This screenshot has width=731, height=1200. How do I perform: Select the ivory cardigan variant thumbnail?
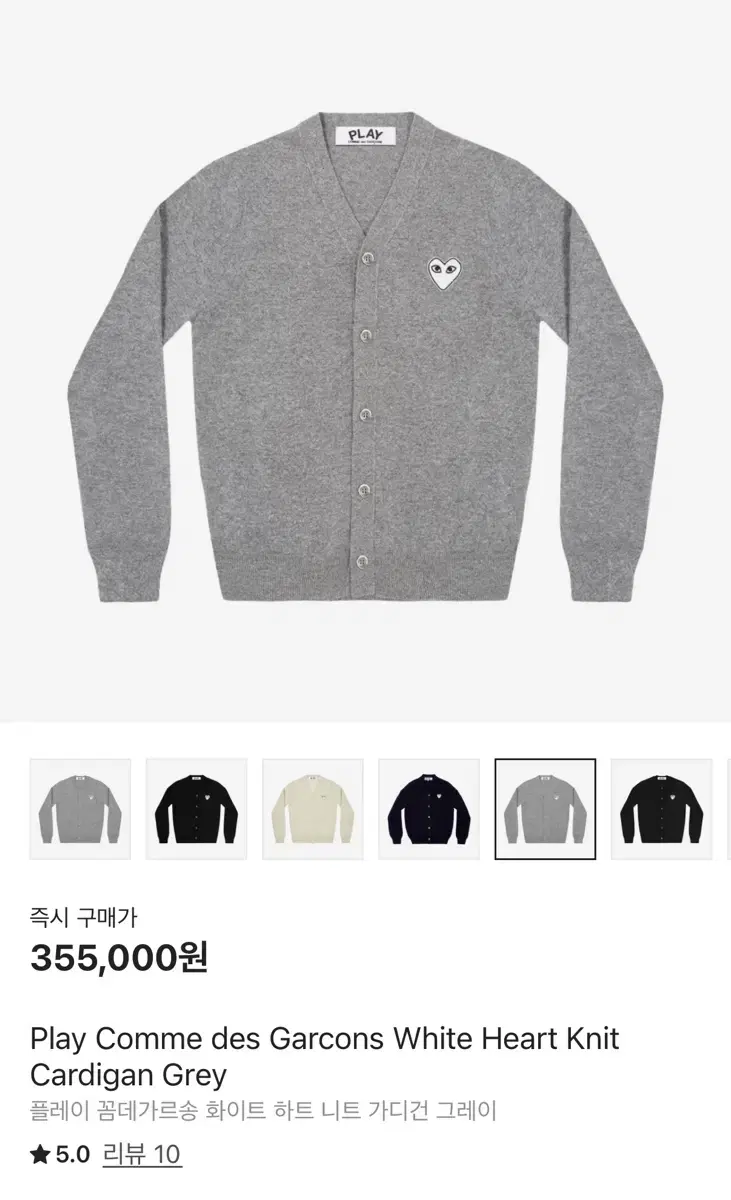pyautogui.click(x=313, y=808)
